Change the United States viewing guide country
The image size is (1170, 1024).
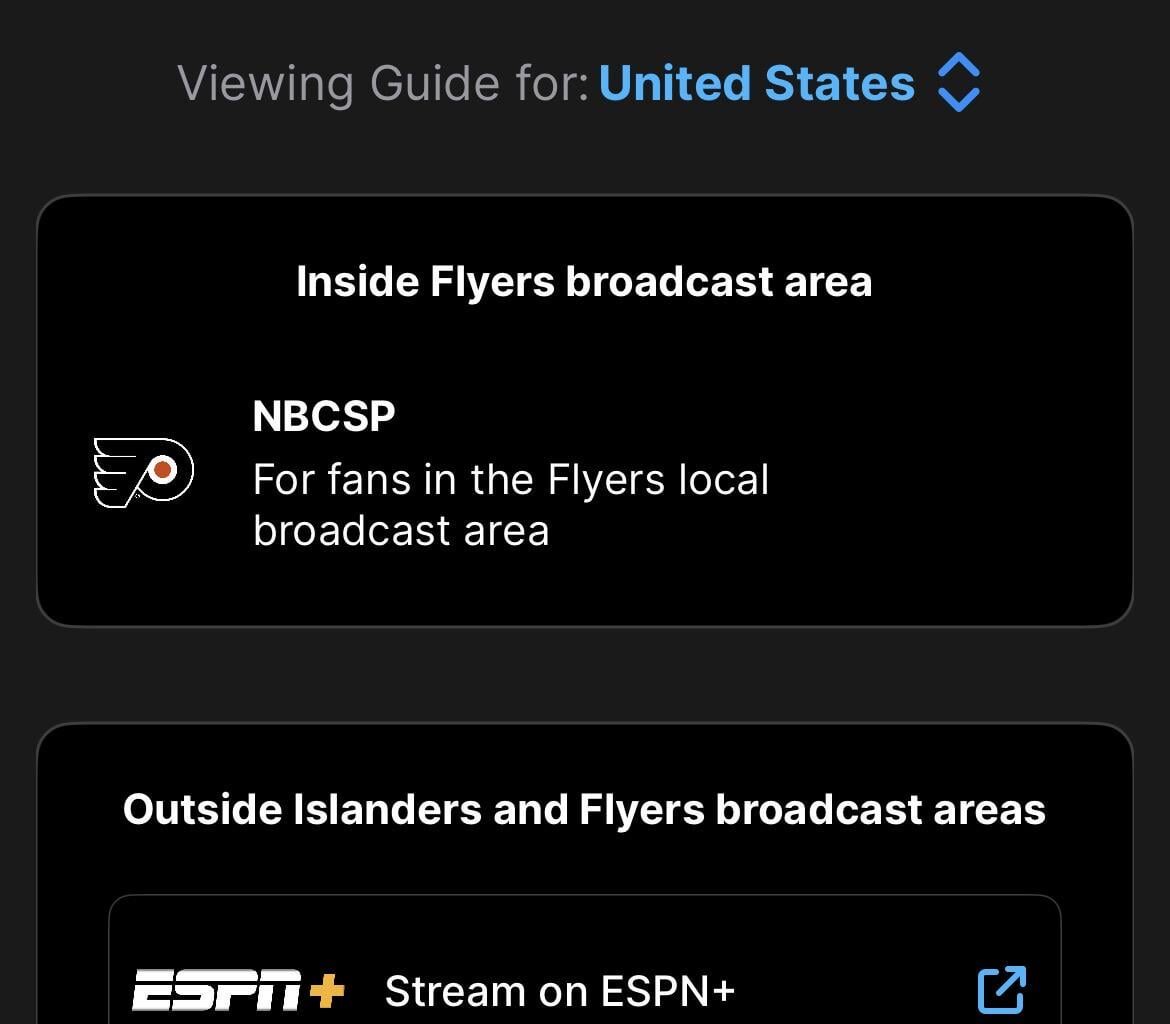(788, 83)
